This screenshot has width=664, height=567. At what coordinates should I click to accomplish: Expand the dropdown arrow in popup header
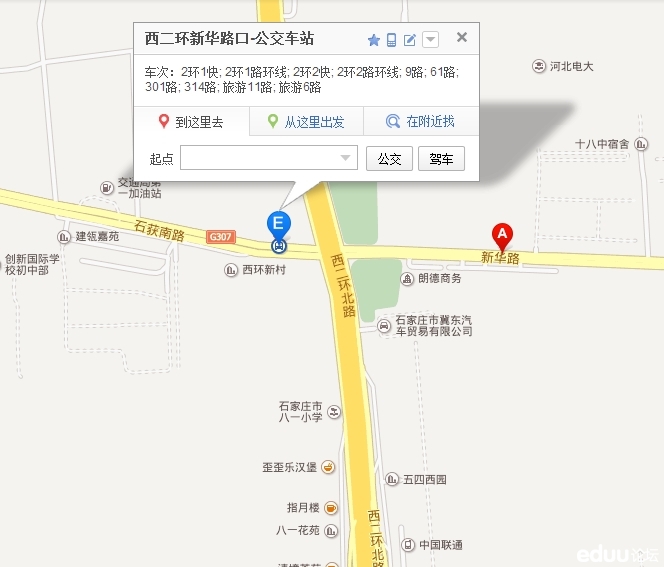430,40
